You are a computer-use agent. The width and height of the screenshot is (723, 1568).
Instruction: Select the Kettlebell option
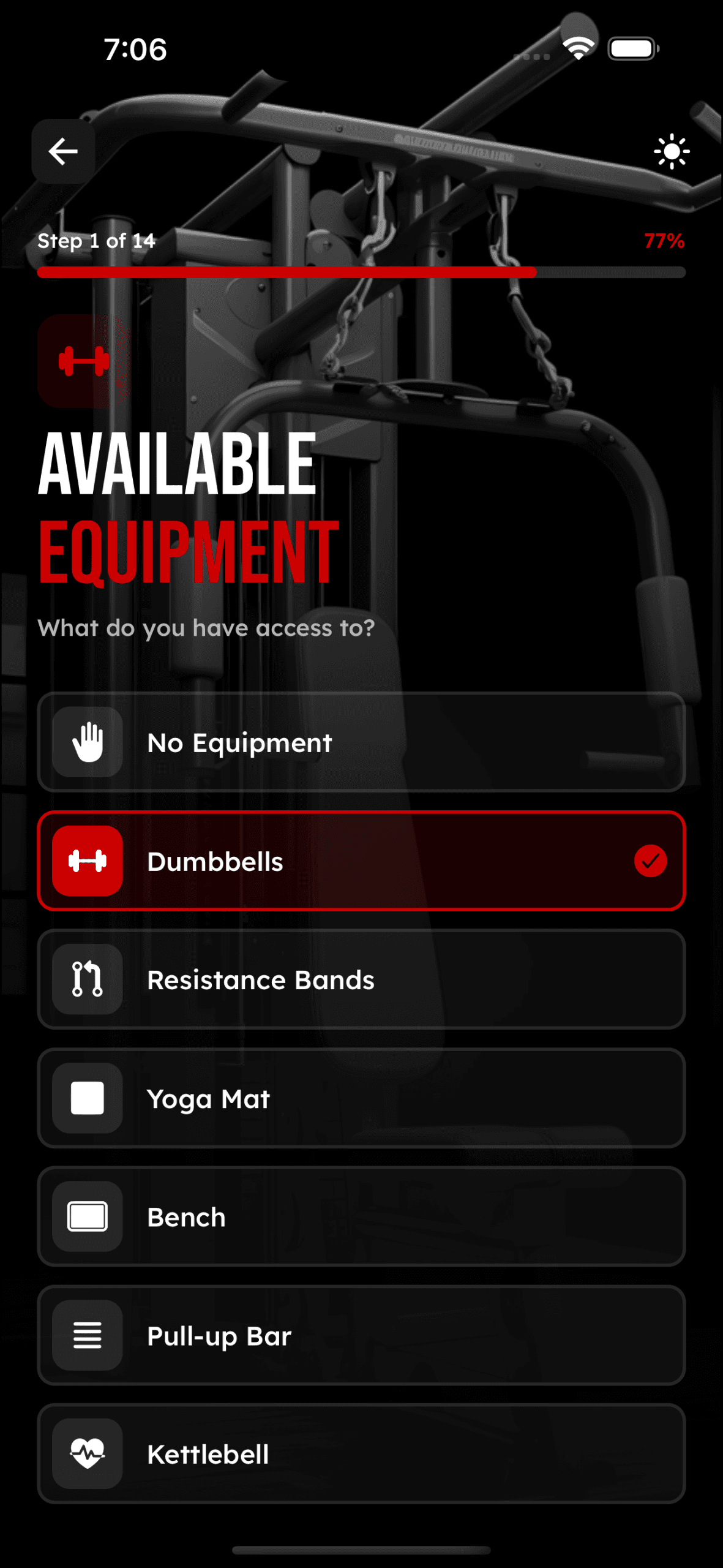click(x=361, y=1453)
